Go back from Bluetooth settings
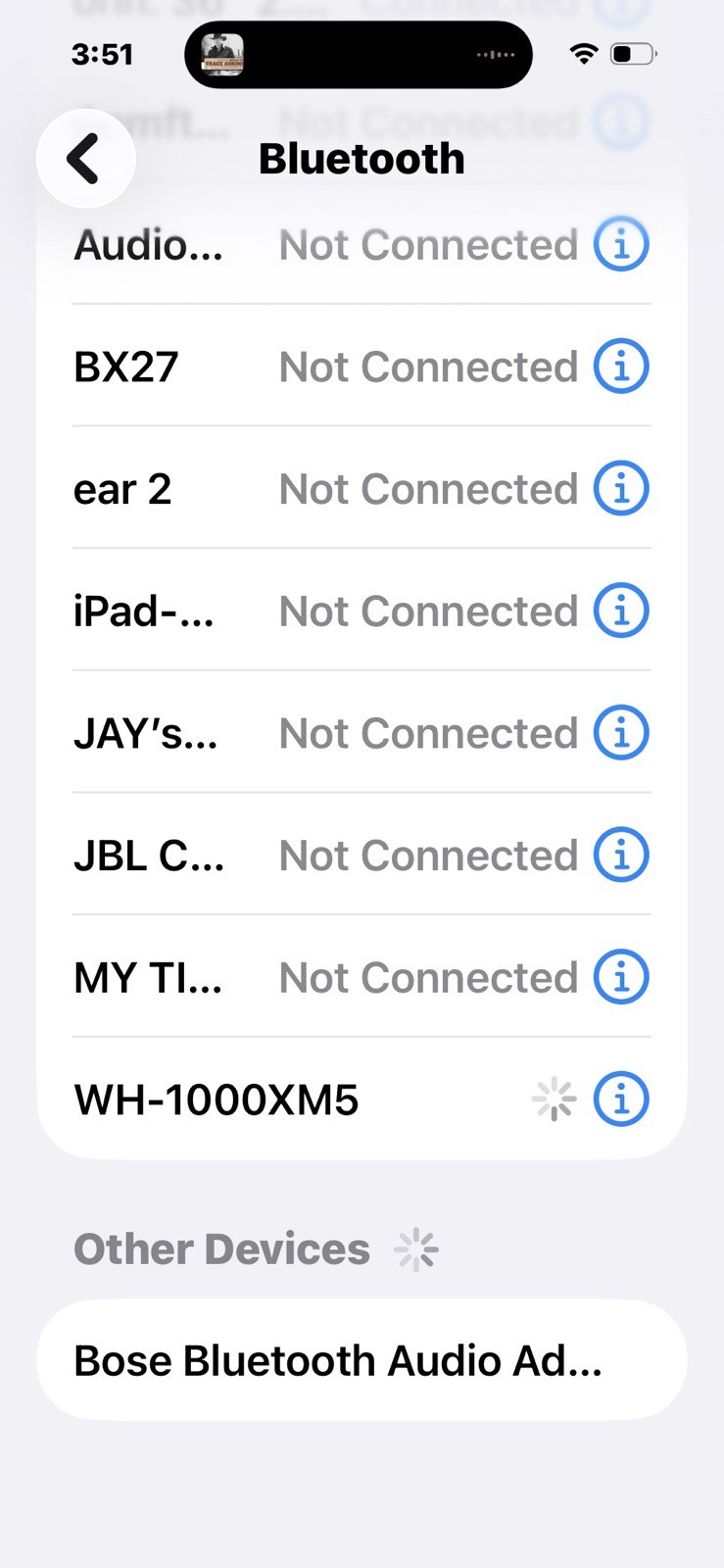 85,159
